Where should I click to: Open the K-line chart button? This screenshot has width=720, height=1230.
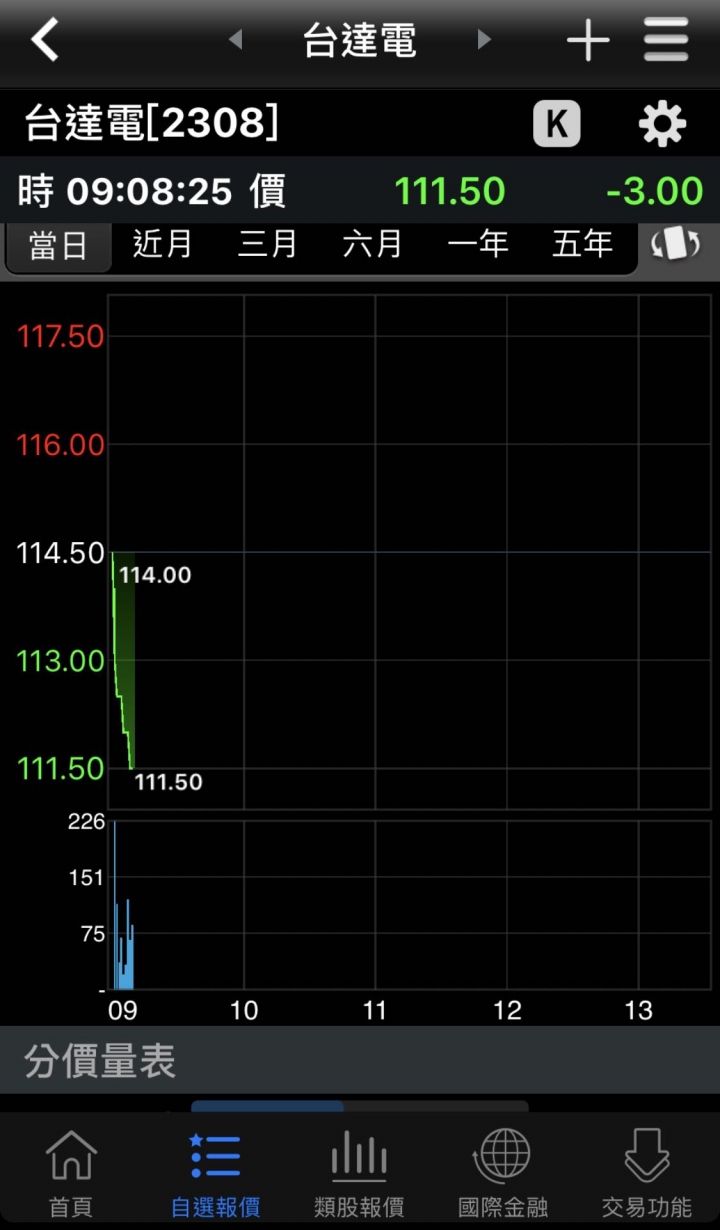pos(557,124)
